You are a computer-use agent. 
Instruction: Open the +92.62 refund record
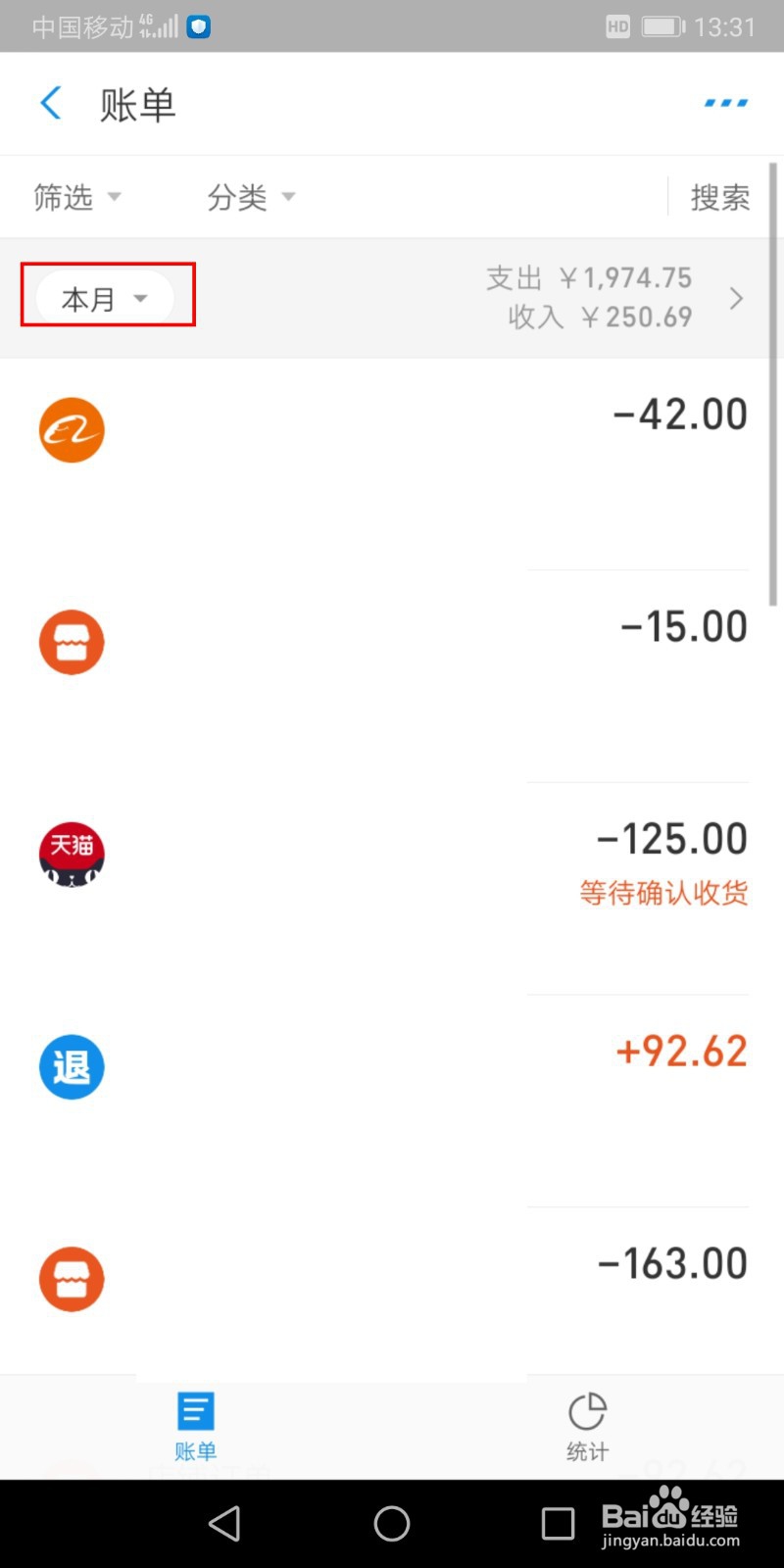coord(392,1102)
